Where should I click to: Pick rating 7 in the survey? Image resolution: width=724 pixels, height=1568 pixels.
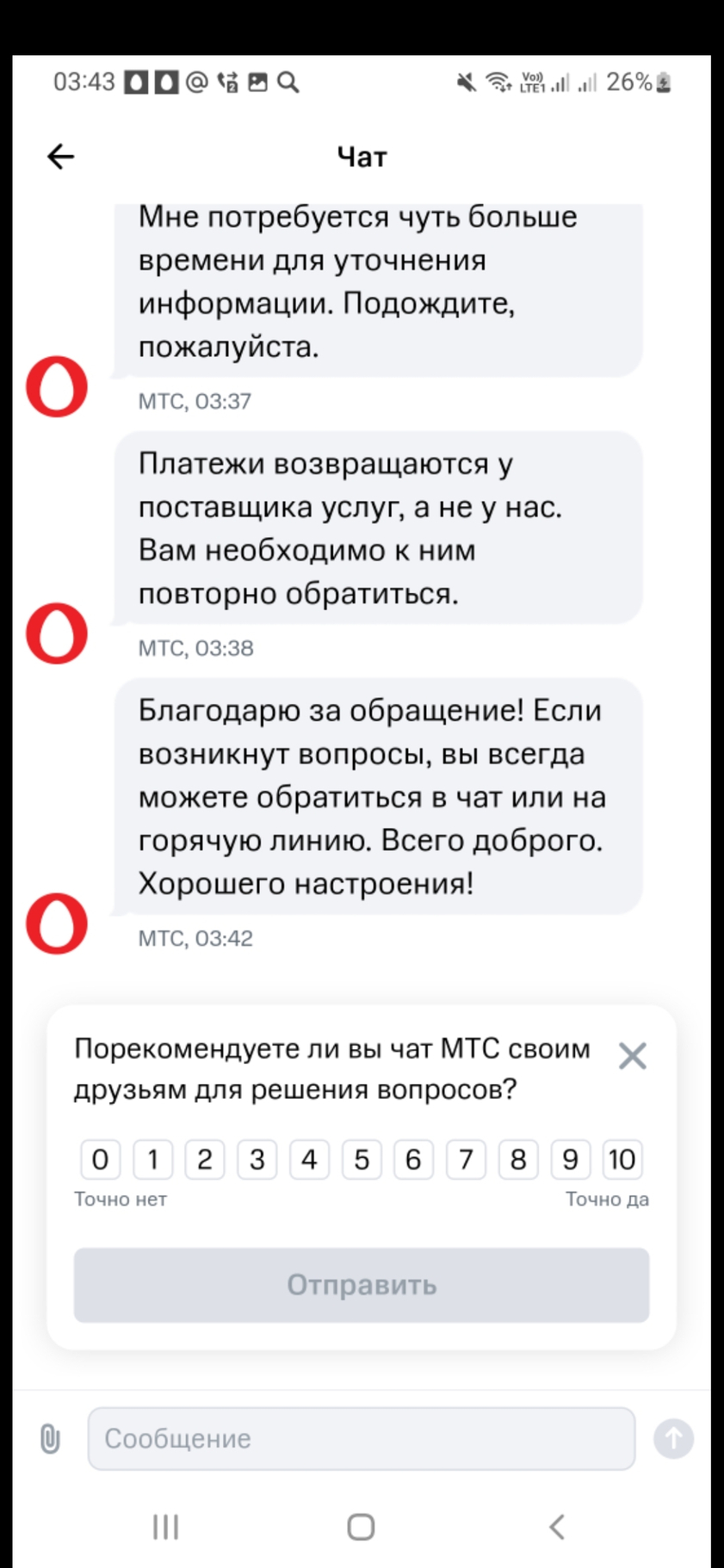[466, 1159]
